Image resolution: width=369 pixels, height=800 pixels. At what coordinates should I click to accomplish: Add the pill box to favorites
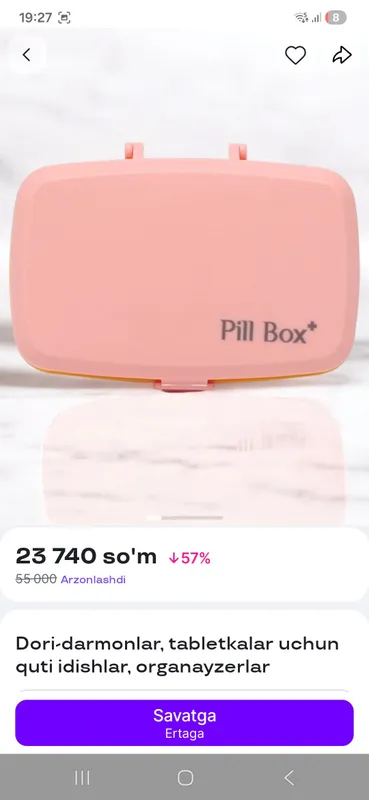[295, 55]
